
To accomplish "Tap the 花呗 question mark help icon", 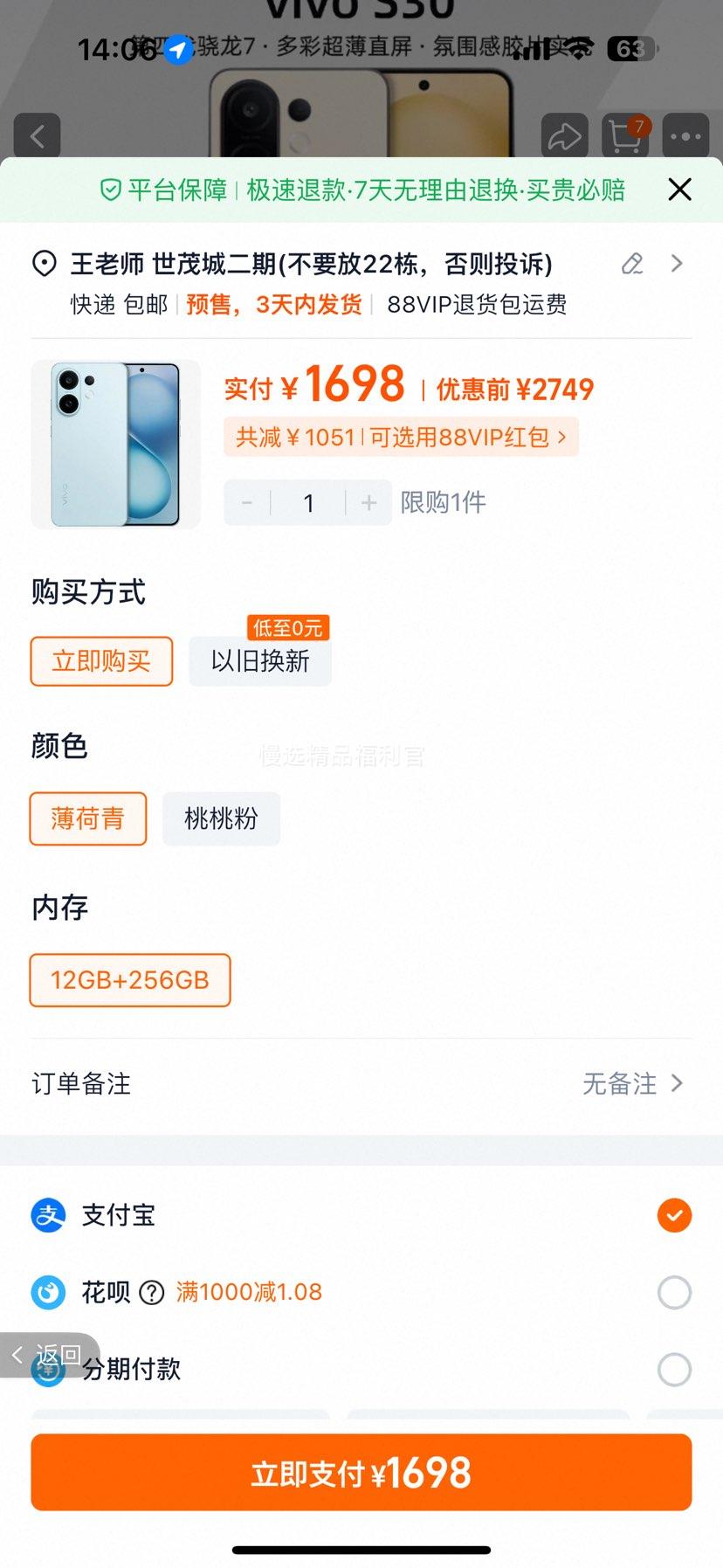I will click(152, 1293).
